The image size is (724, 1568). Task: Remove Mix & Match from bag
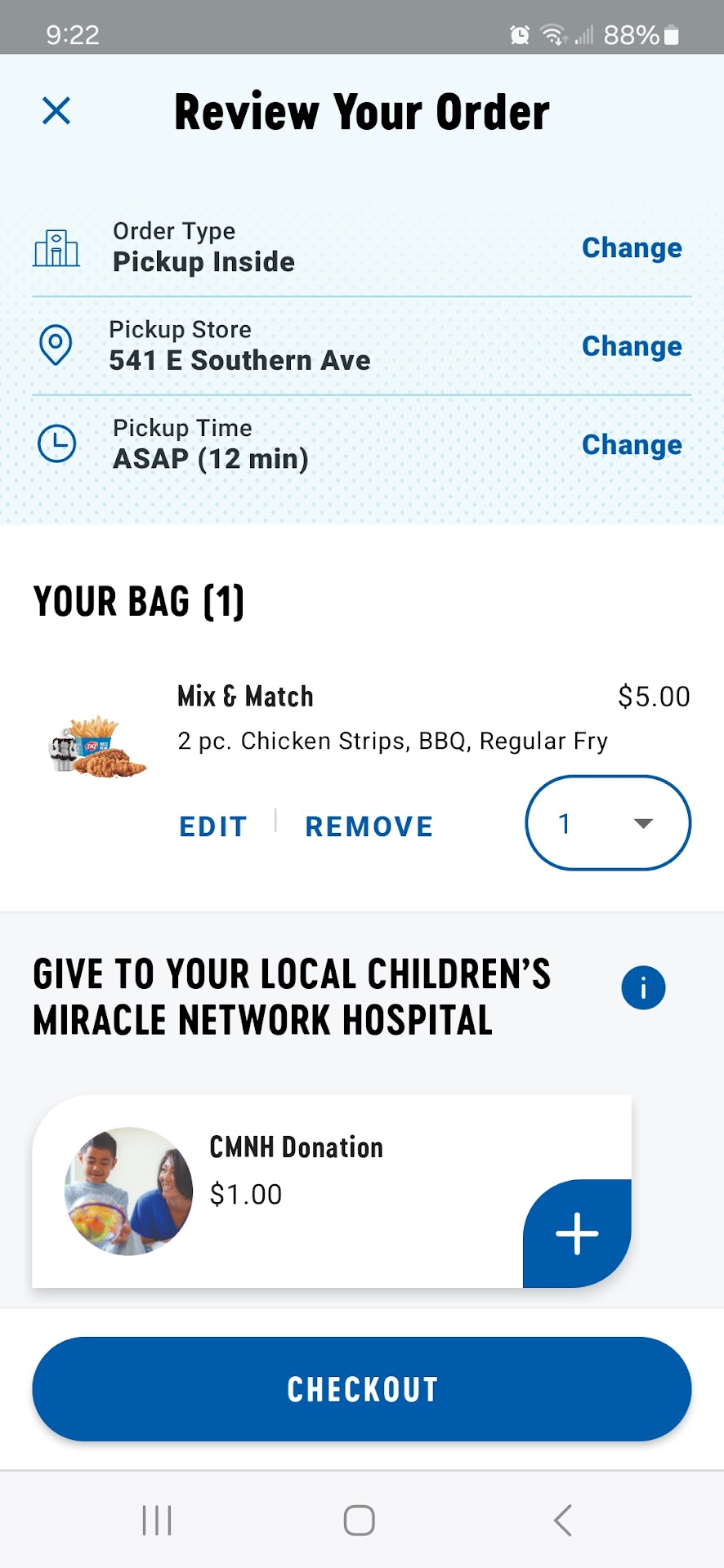coord(369,826)
